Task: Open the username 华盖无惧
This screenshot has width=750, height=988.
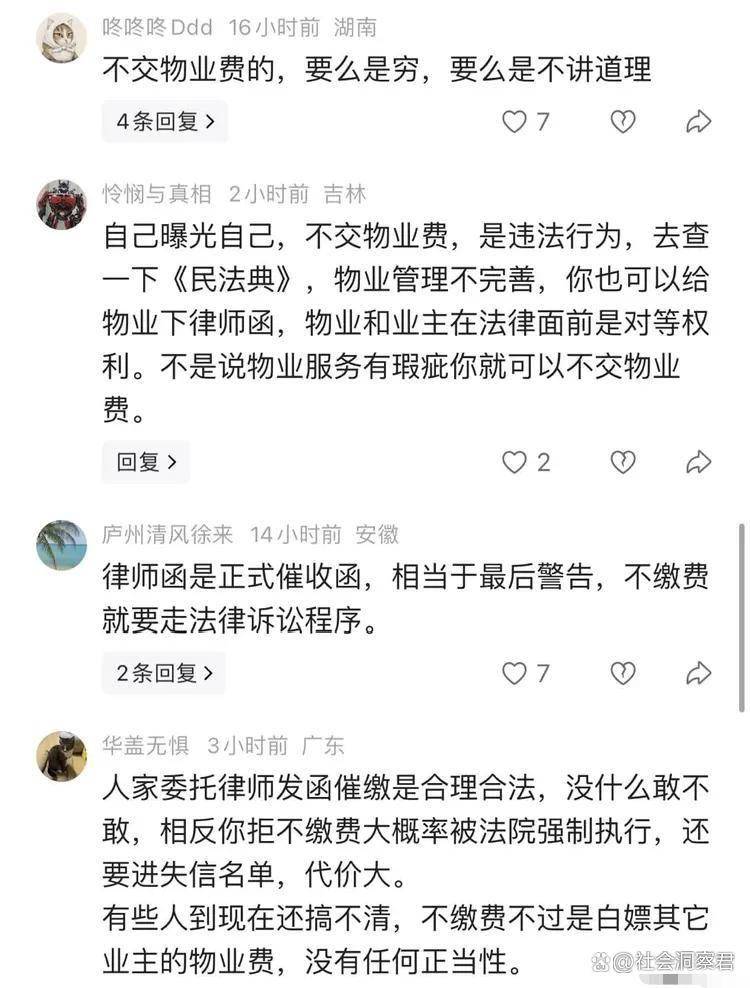Action: [x=146, y=746]
